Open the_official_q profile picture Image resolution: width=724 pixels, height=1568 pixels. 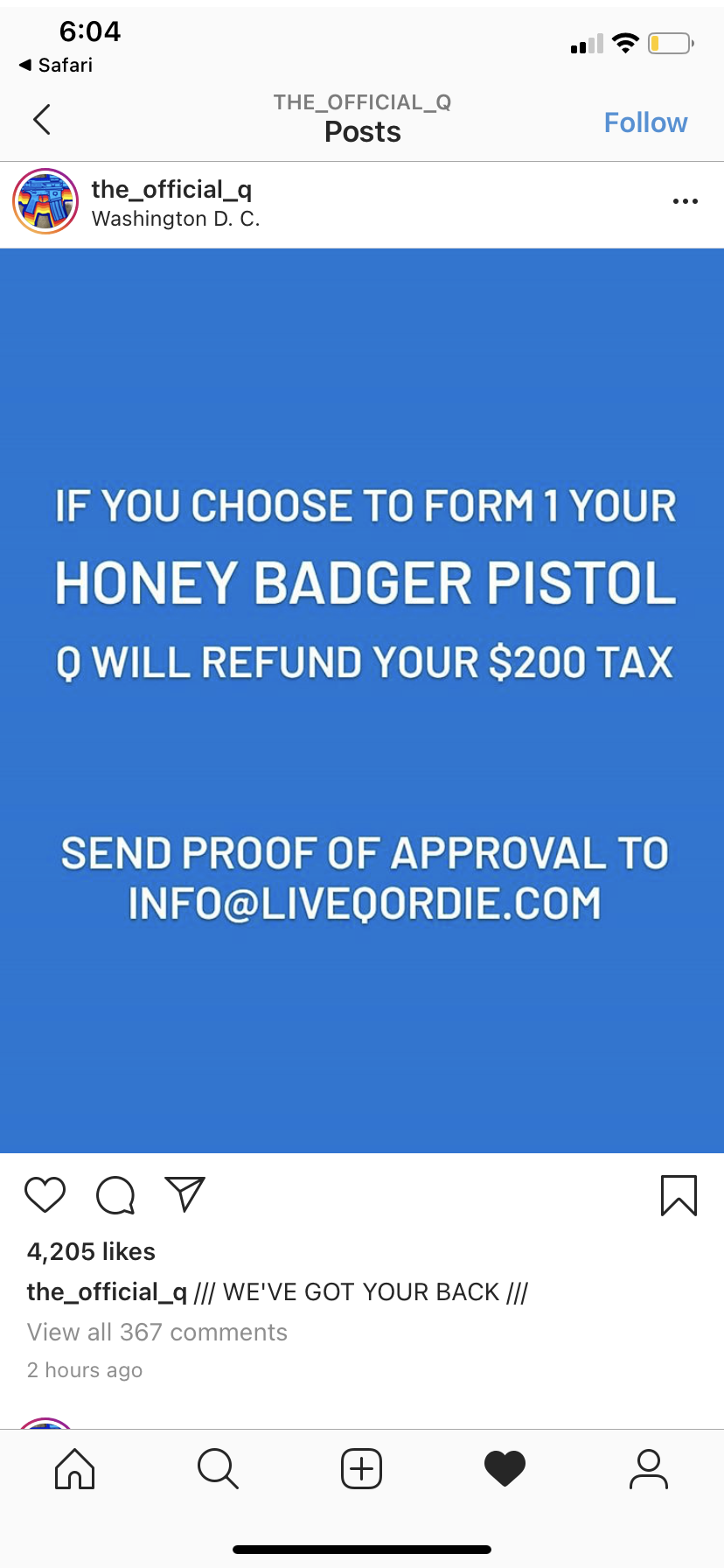[45, 202]
